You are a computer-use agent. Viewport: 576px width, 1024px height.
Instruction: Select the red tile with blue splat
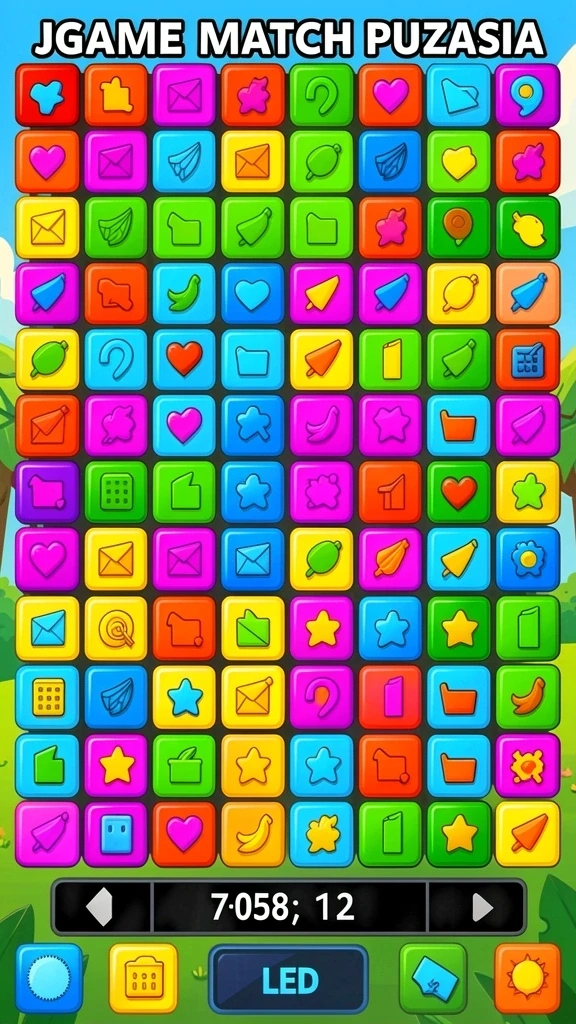[x=48, y=95]
